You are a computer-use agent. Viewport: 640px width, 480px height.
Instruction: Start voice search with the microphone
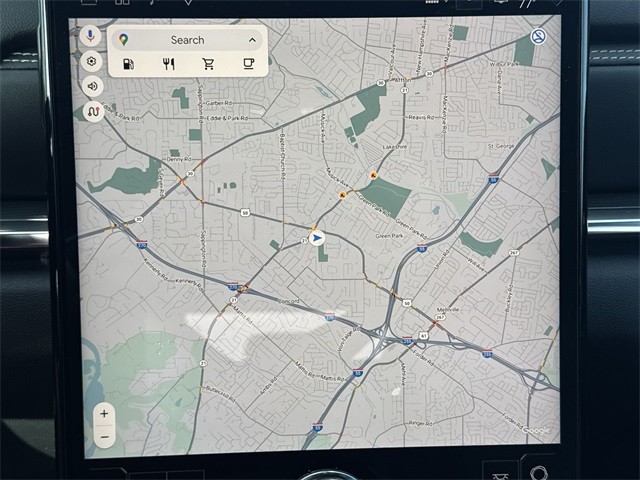[x=91, y=37]
